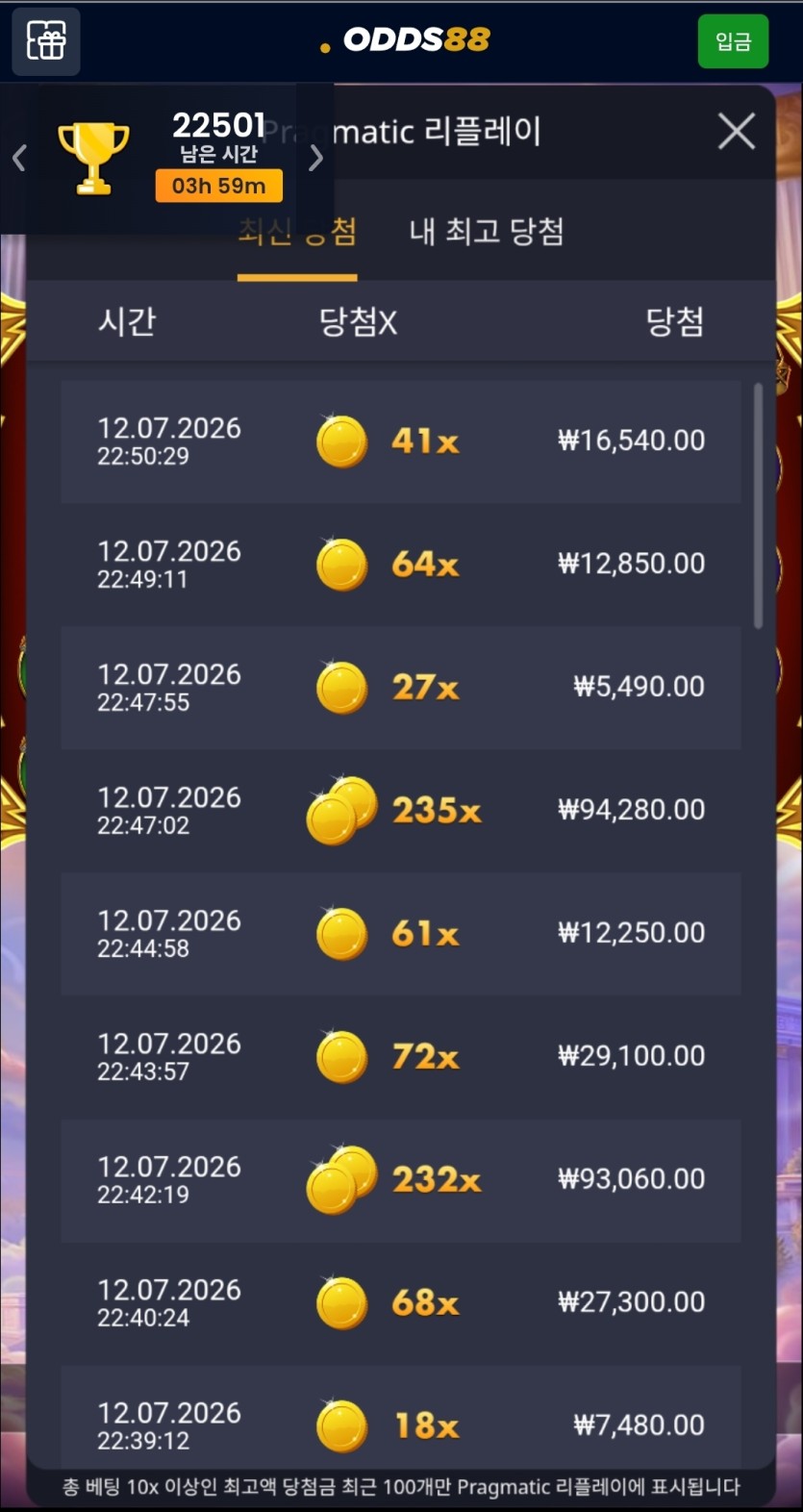Open the 27x win of ₩5,490.00
The image size is (803, 1512).
click(x=401, y=688)
